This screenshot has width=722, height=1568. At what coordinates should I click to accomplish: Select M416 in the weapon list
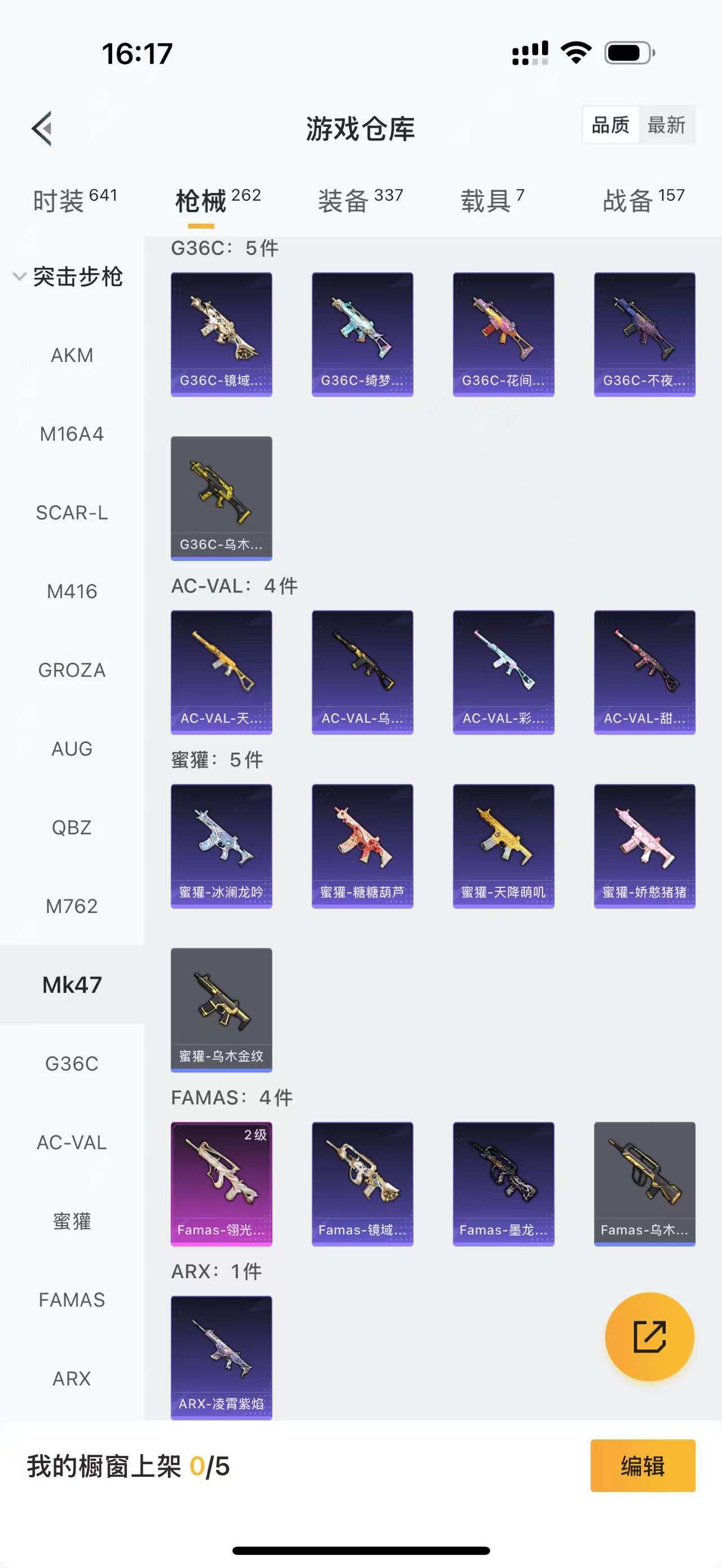point(72,591)
